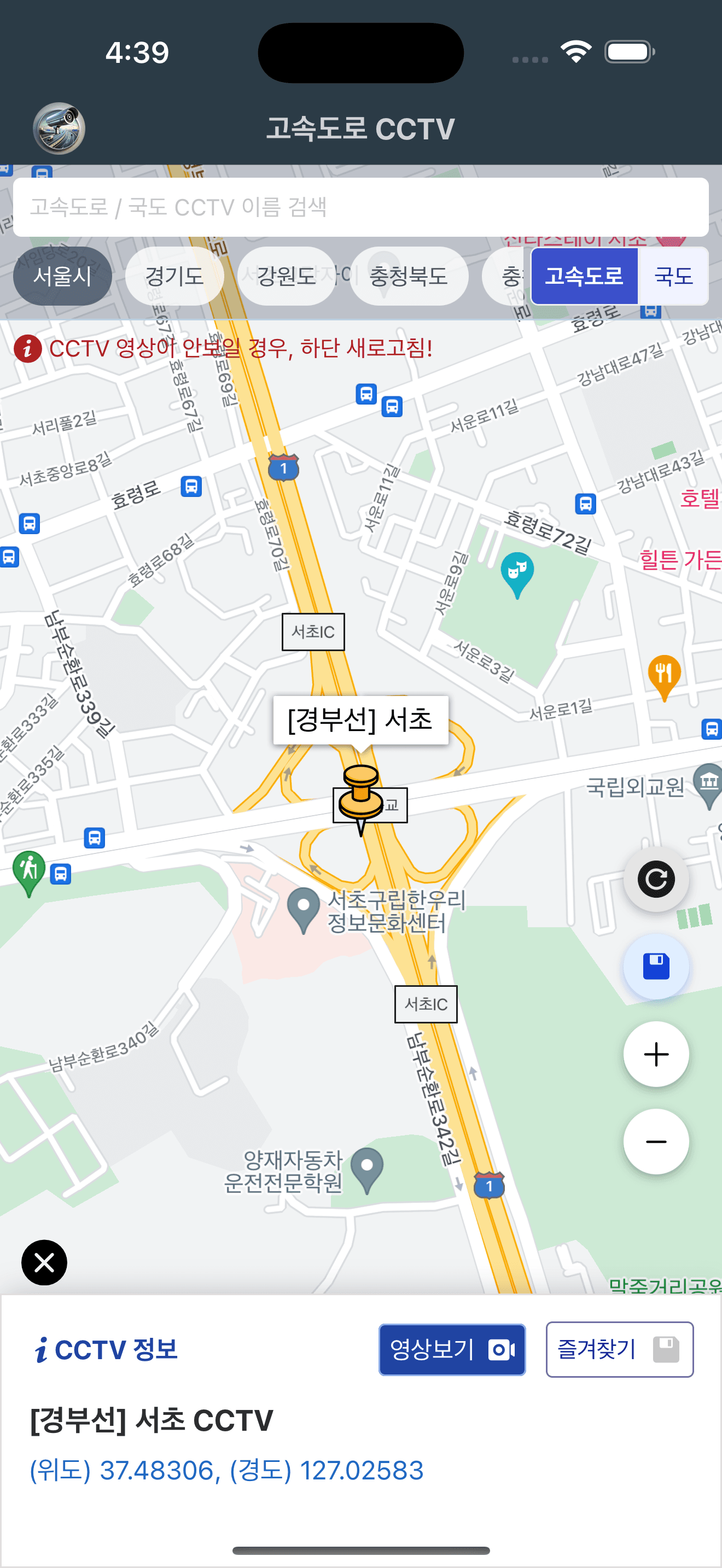Viewport: 722px width, 1568px height.
Task: Close the CCTV info panel
Action: click(44, 1262)
